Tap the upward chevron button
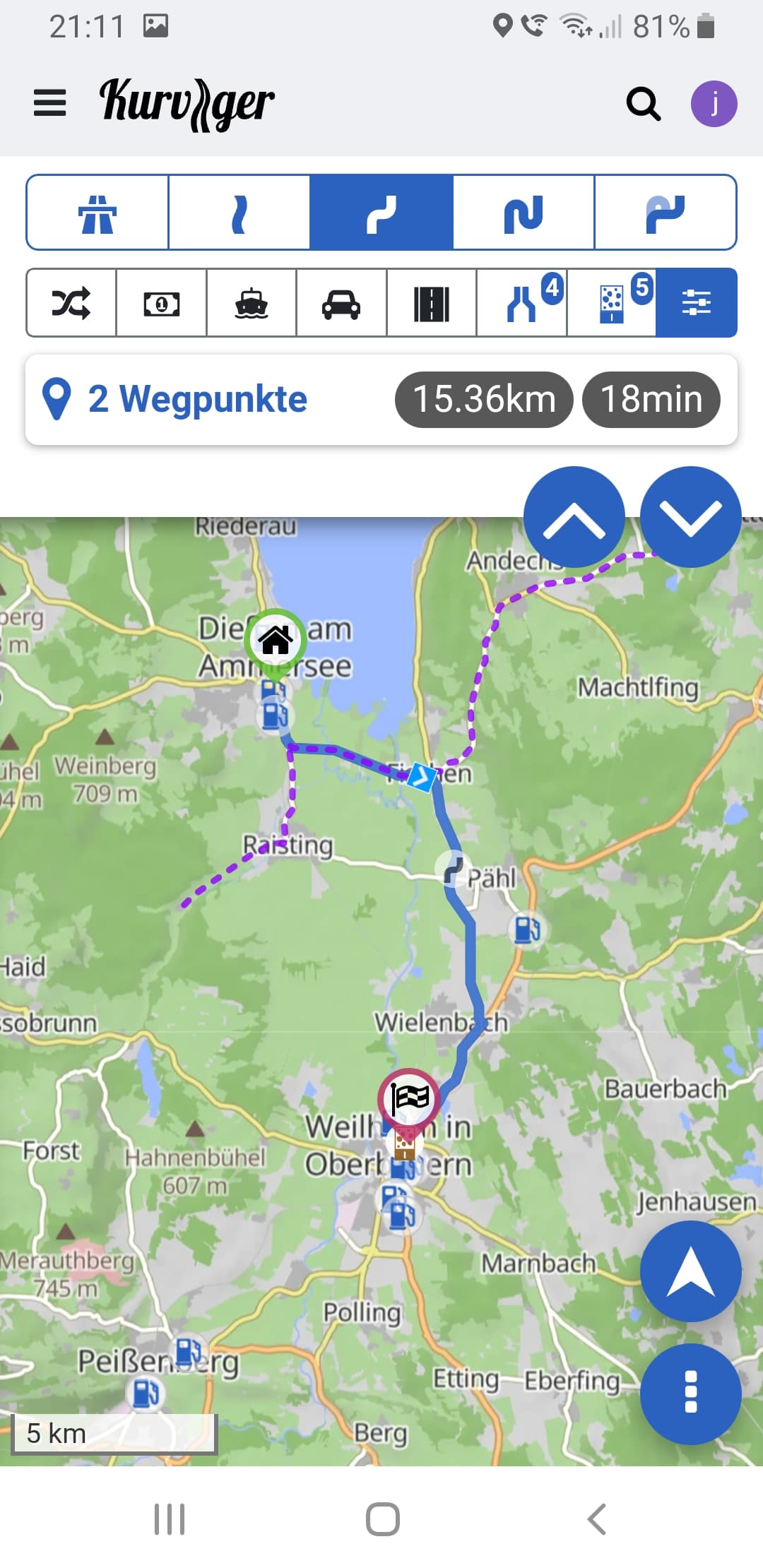The width and height of the screenshot is (763, 1568). tap(574, 517)
